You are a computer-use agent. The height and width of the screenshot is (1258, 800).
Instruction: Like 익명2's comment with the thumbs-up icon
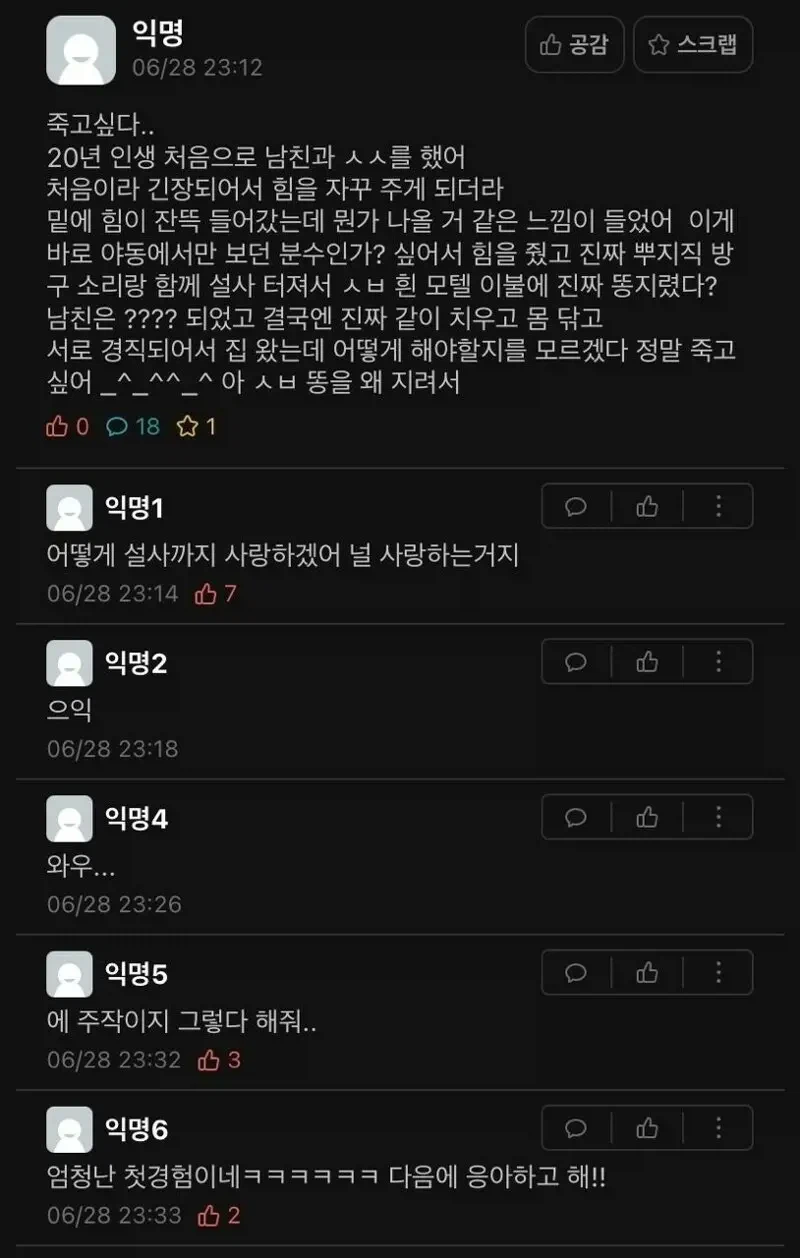tap(646, 662)
